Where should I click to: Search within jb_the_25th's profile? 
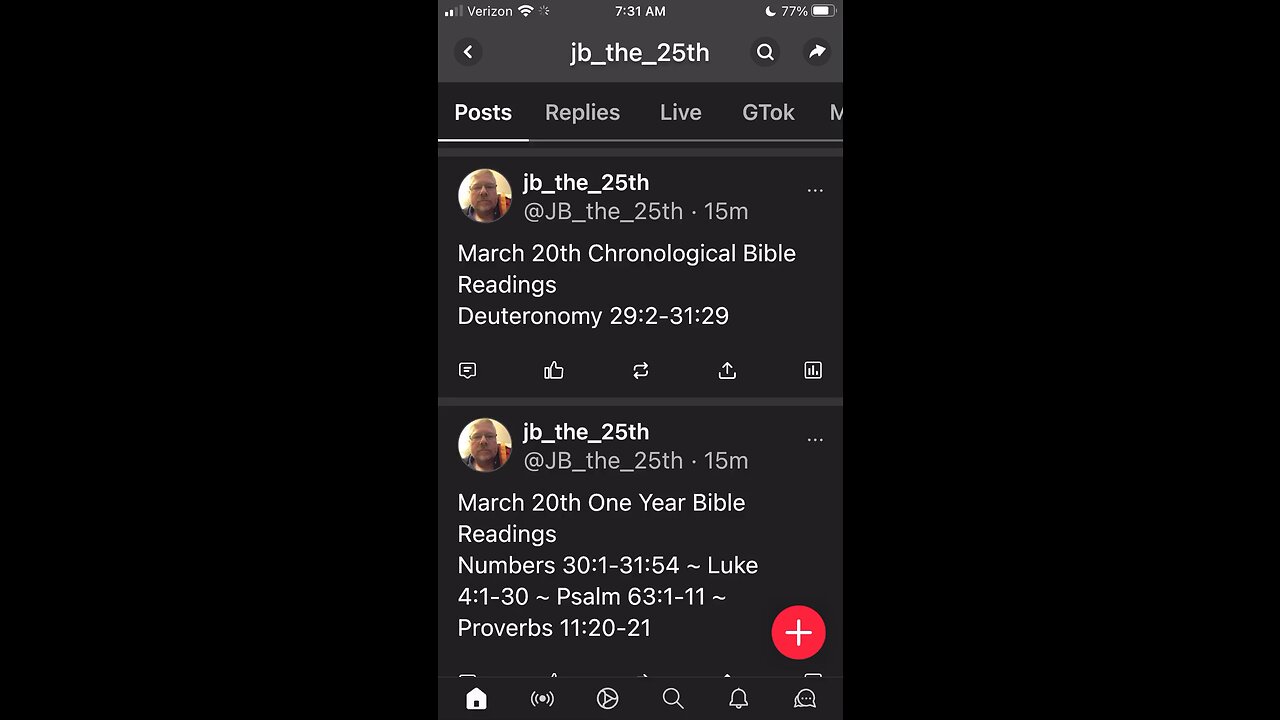coord(765,52)
